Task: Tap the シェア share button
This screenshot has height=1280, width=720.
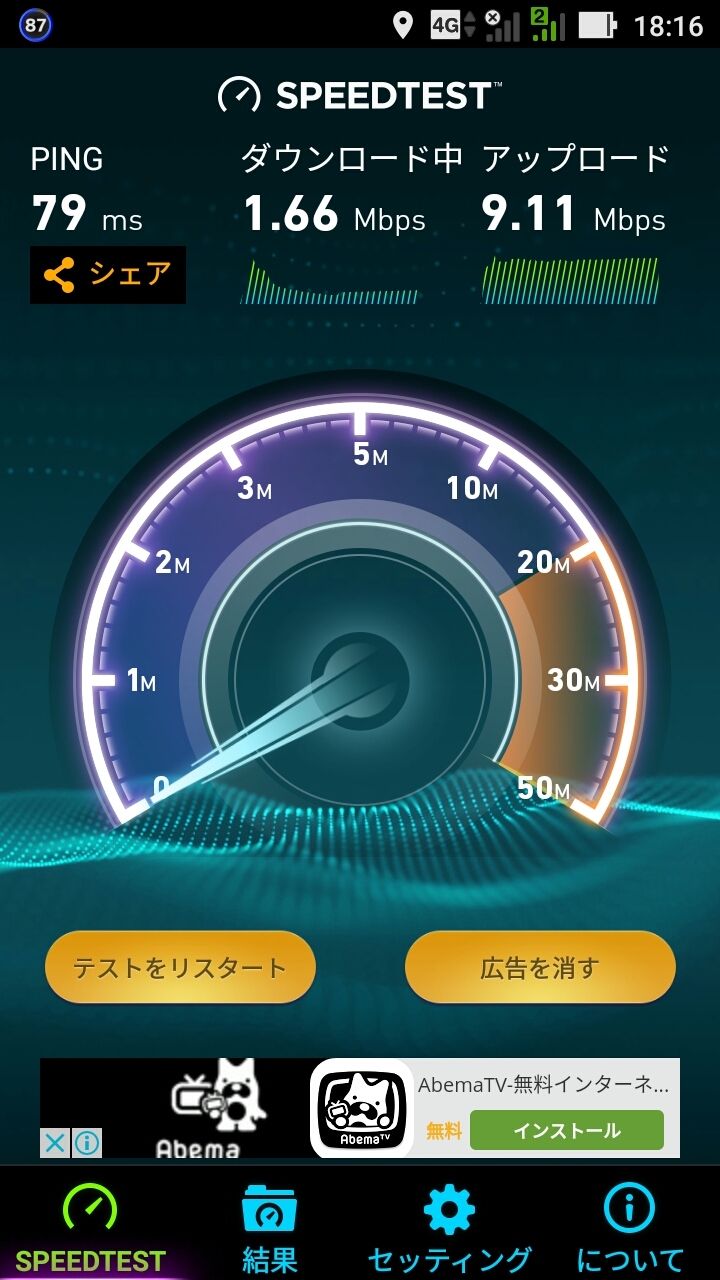Action: tap(108, 275)
